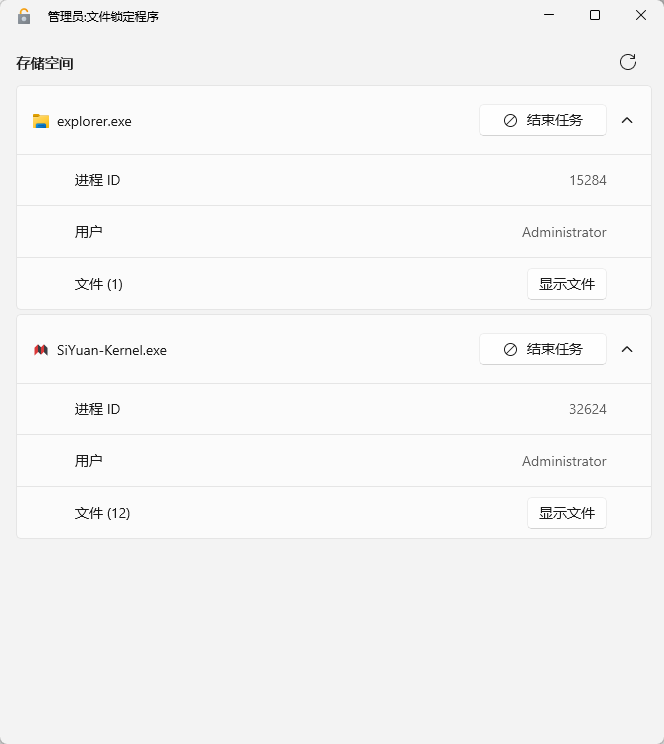Collapse the SiYuan-Kernel.exe details
This screenshot has height=744, width=664.
click(x=627, y=349)
